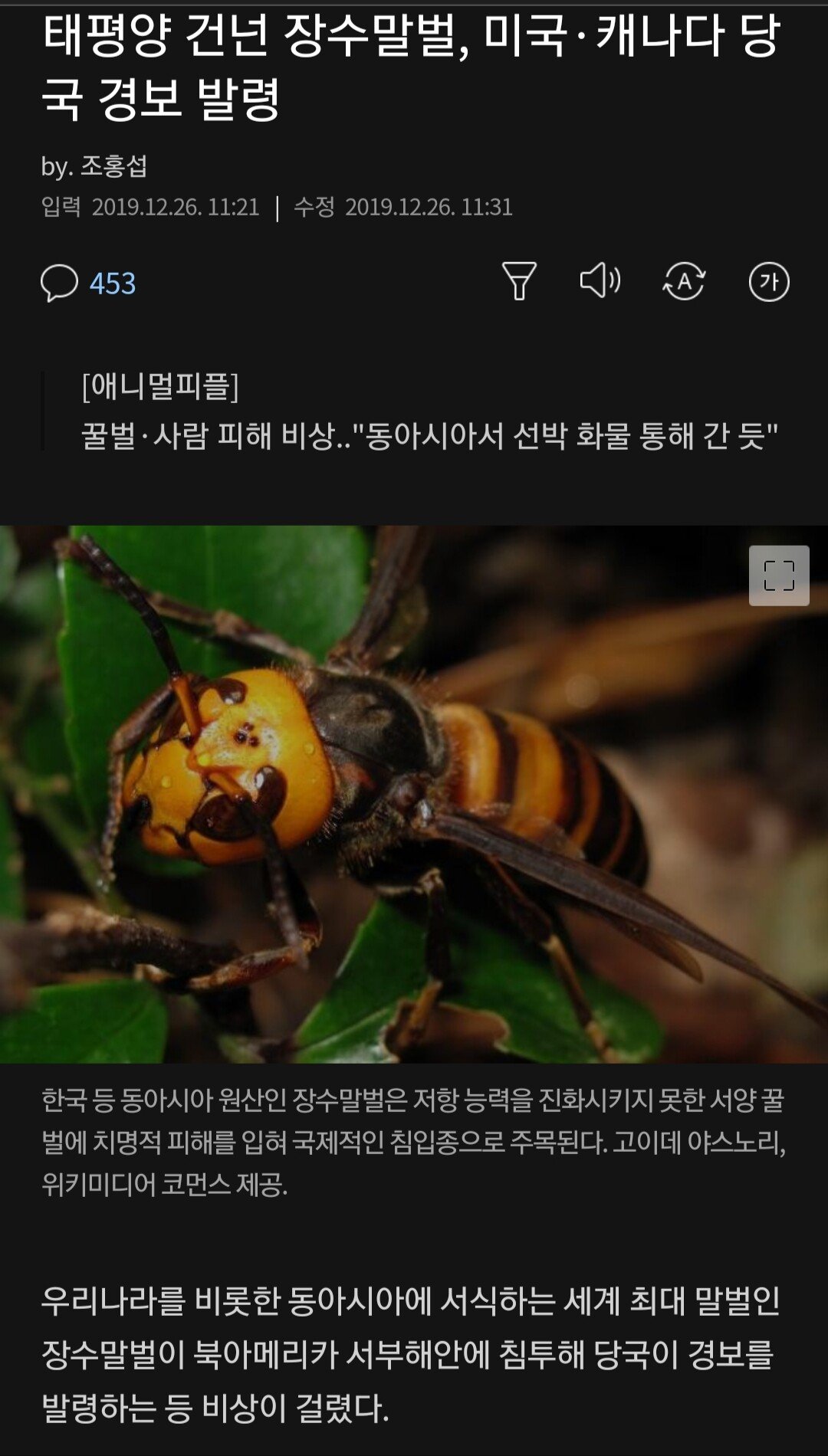Change the font size with the 가 icon

click(769, 282)
